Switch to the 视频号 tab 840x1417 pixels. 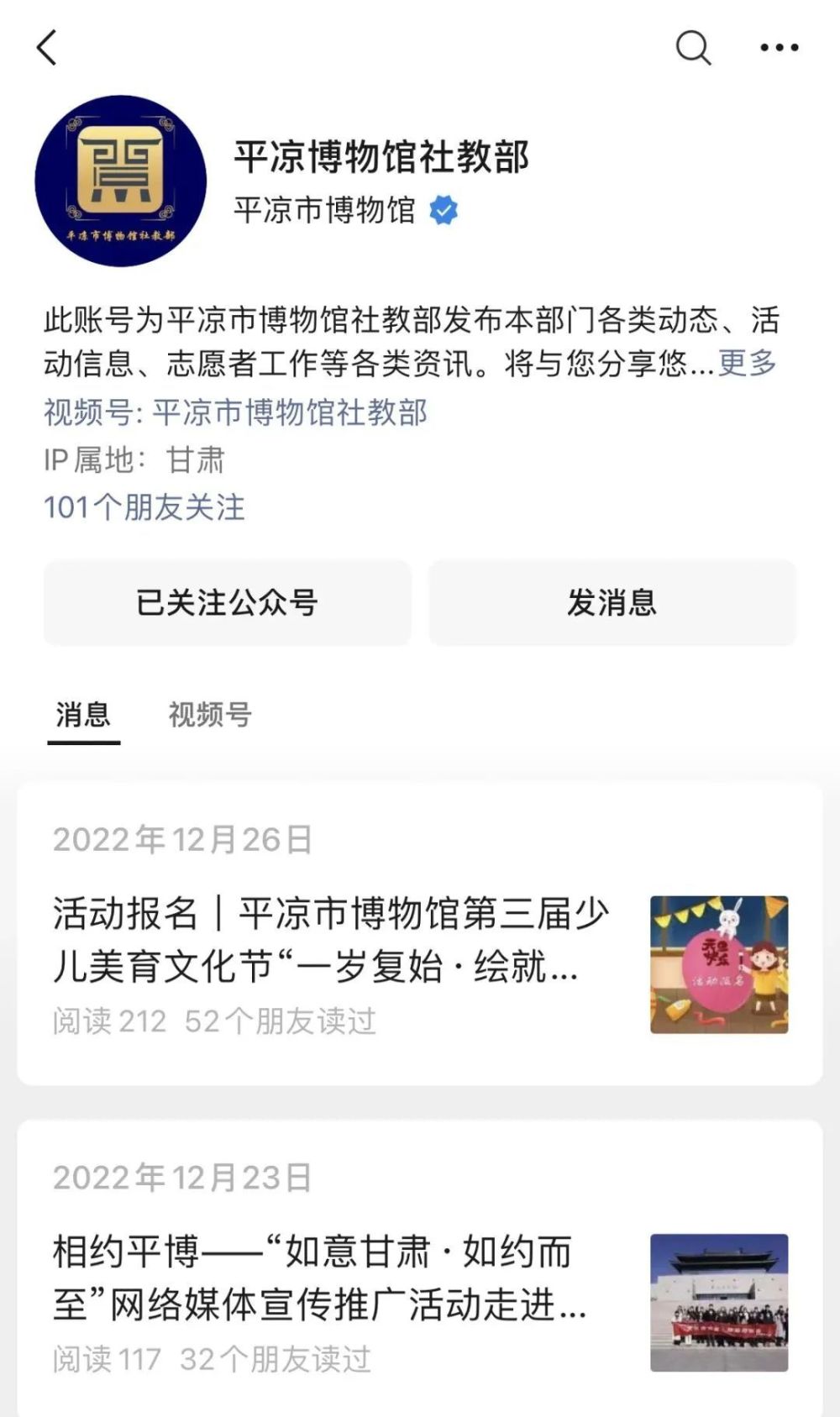coord(210,715)
